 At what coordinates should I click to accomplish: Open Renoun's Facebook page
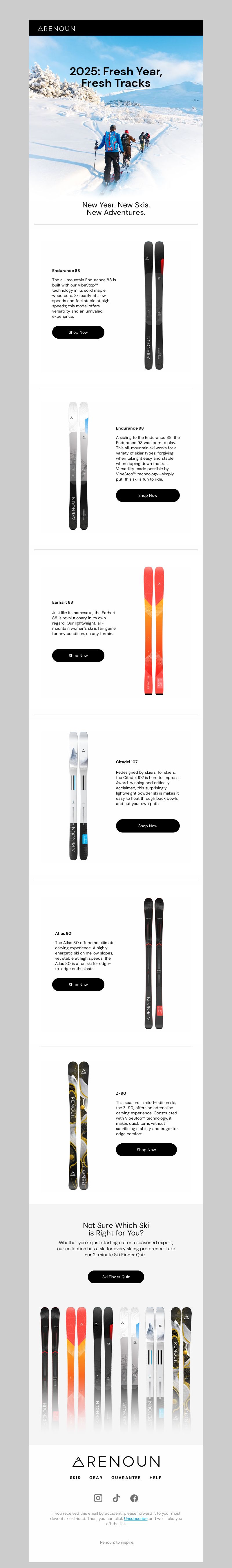(134, 1497)
